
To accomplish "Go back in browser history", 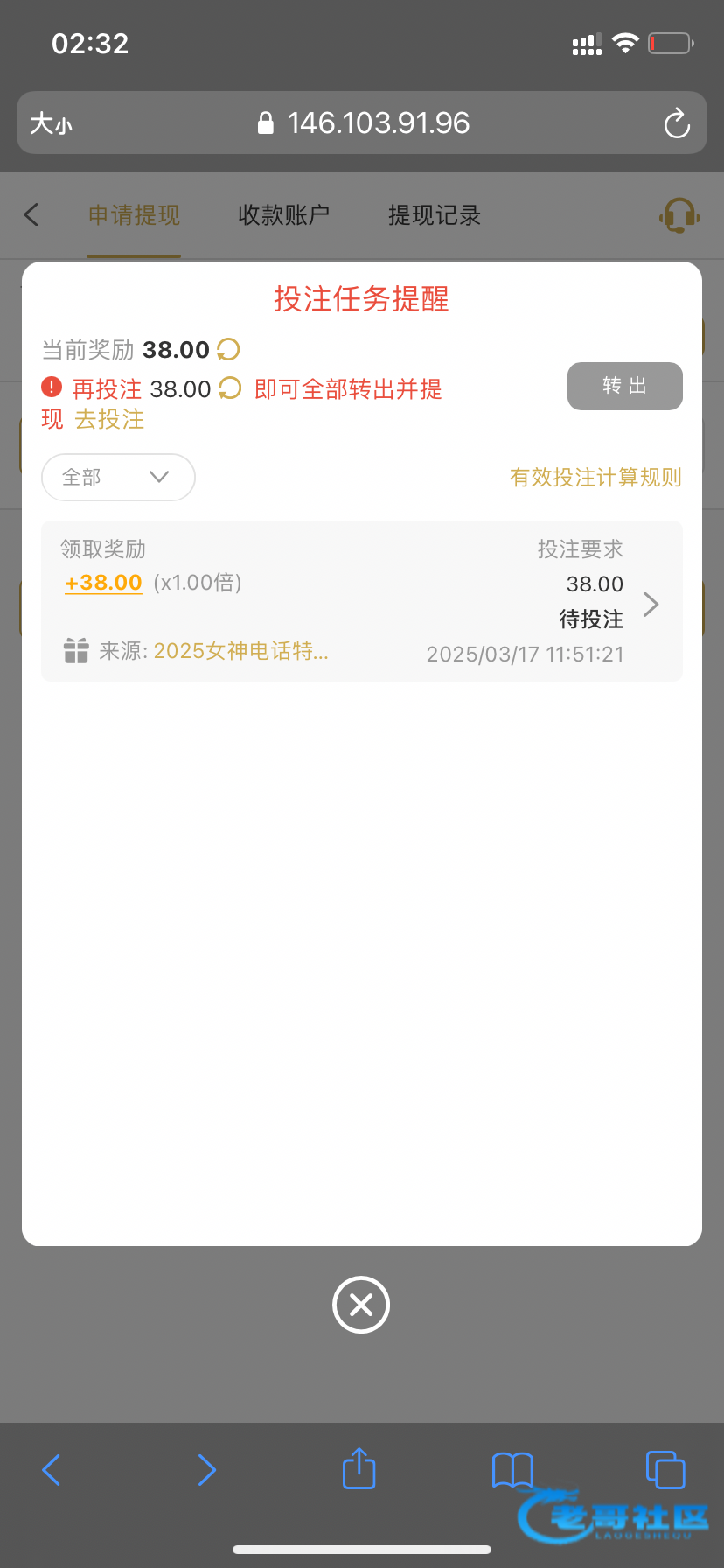I will [52, 1469].
